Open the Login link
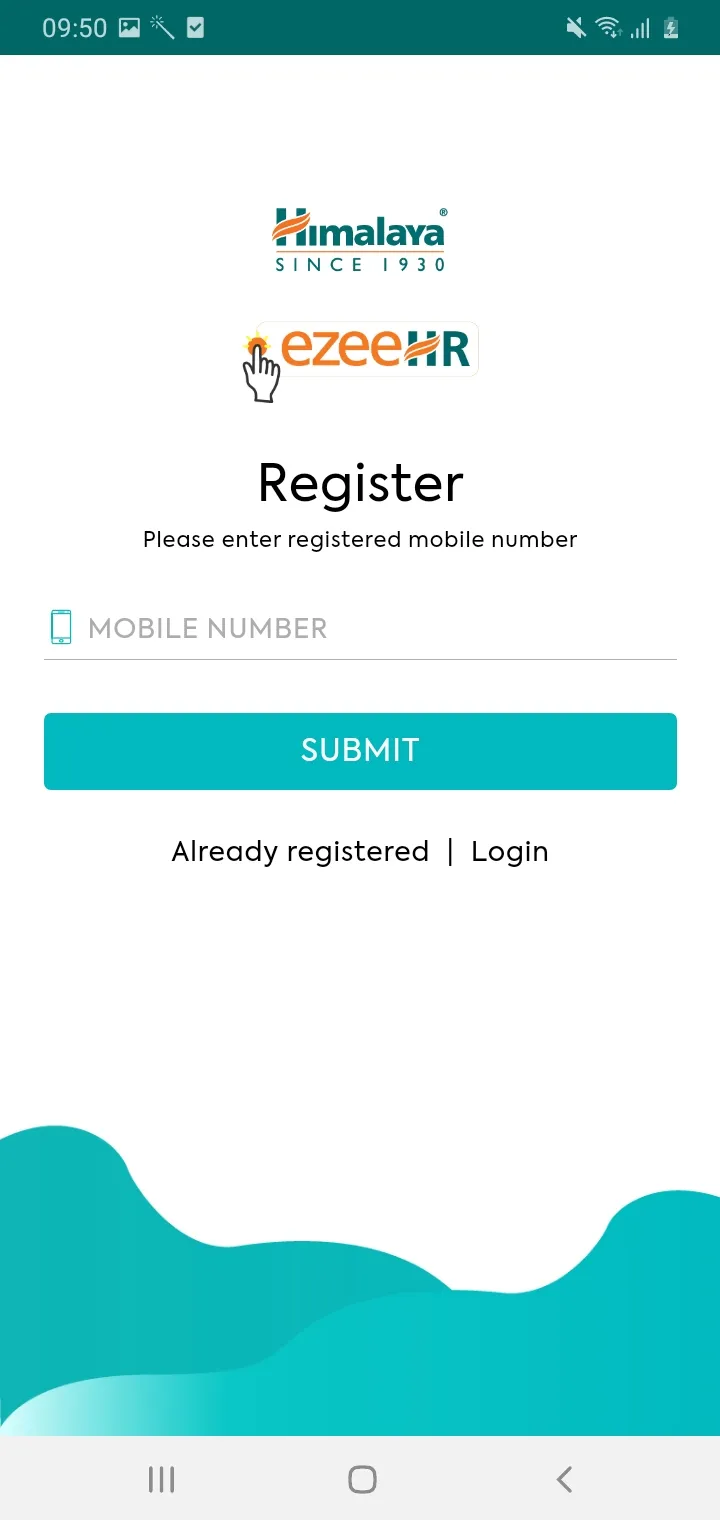720x1520 pixels. tap(509, 852)
